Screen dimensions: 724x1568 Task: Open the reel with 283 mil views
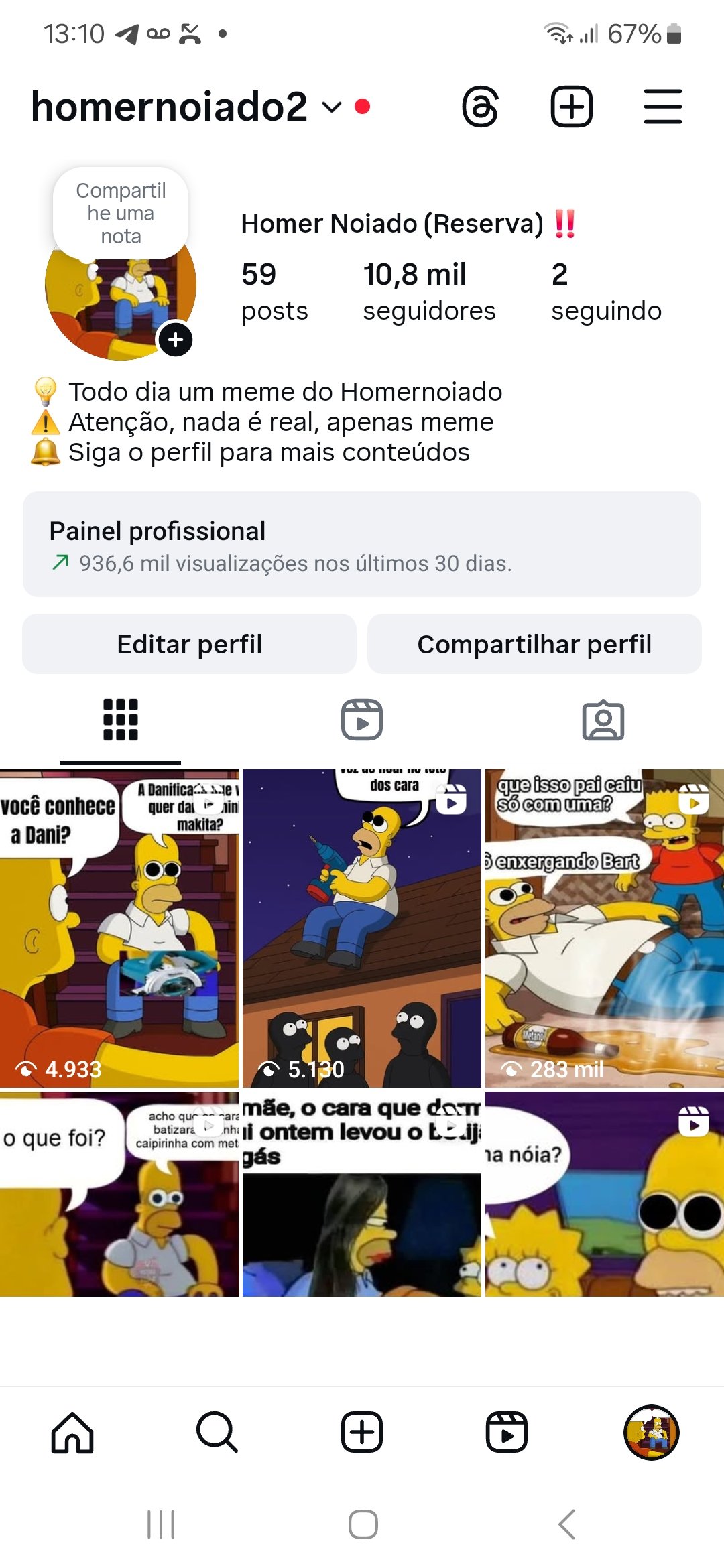[604, 928]
